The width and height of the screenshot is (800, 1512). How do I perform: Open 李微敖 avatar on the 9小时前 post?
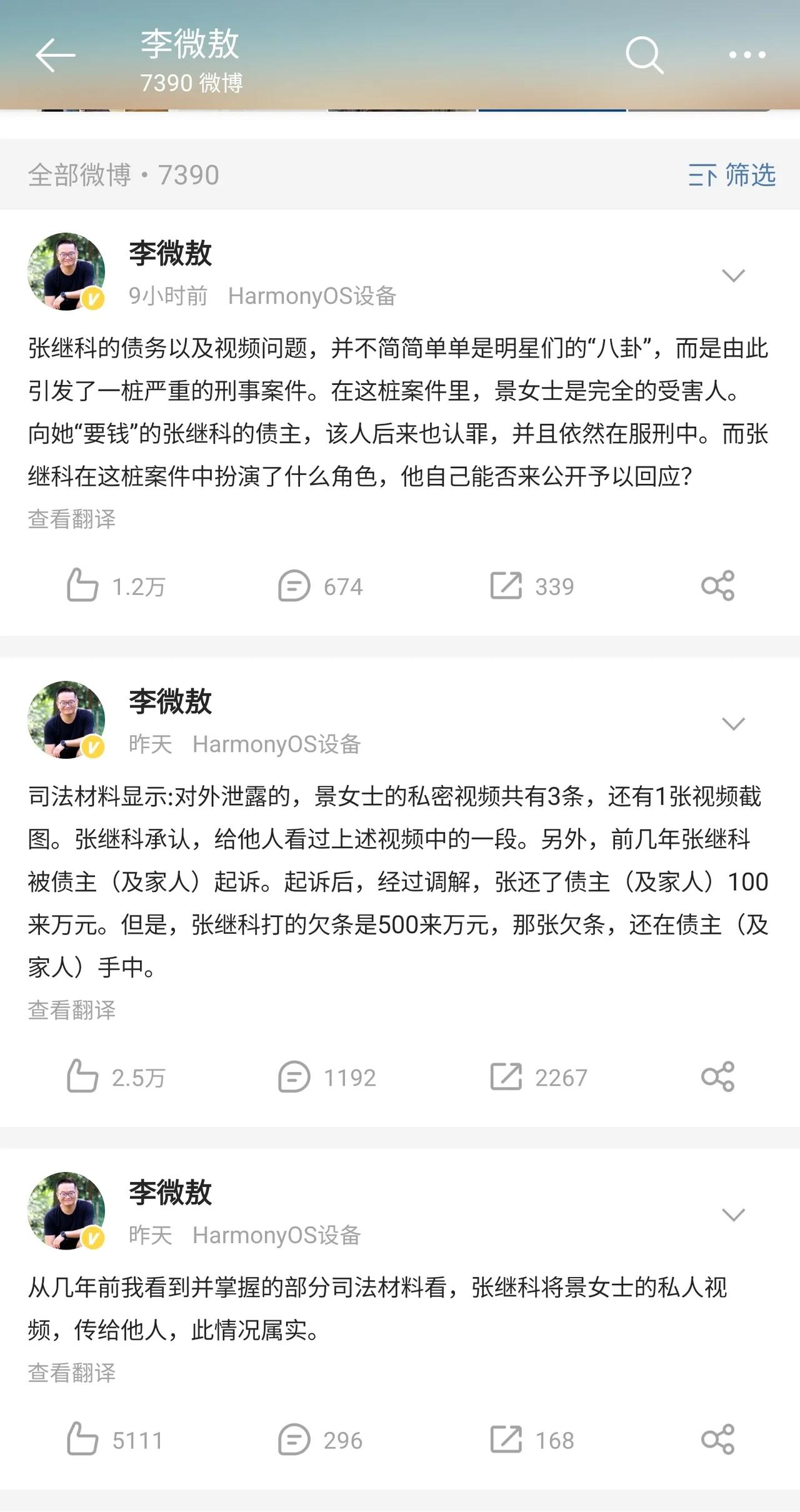[x=66, y=271]
